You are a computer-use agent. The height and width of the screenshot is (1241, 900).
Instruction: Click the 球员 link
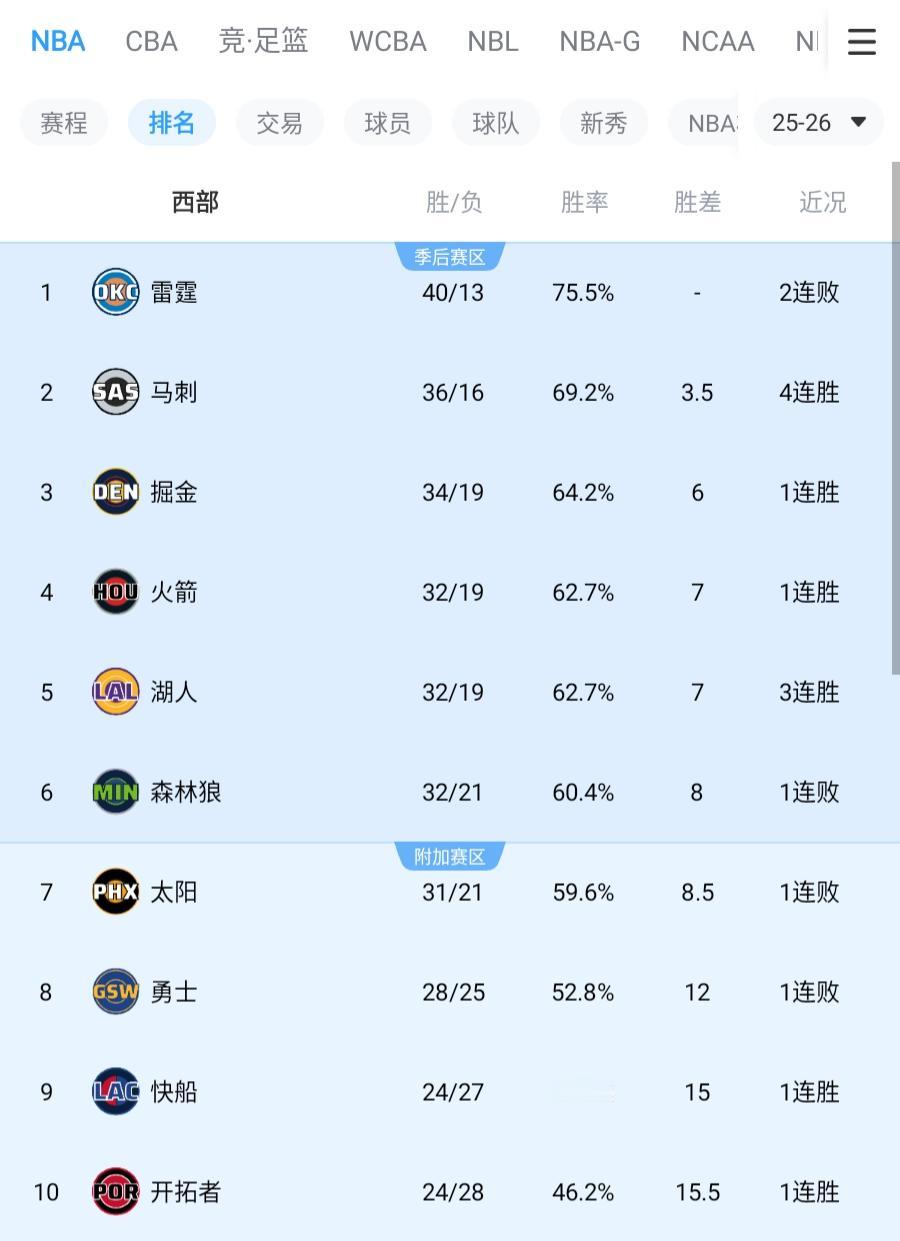tap(388, 122)
